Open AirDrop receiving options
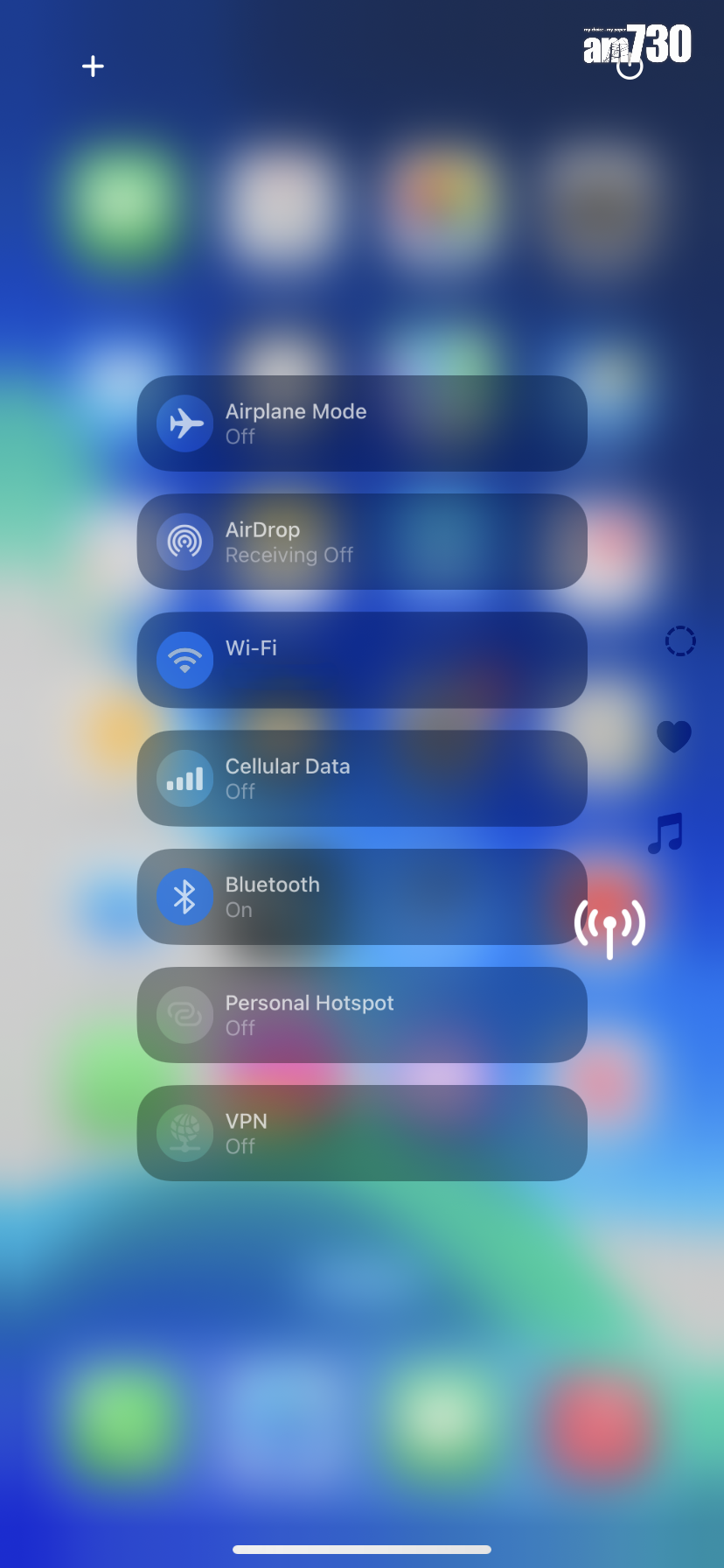Viewport: 724px width, 1568px height. pos(184,542)
